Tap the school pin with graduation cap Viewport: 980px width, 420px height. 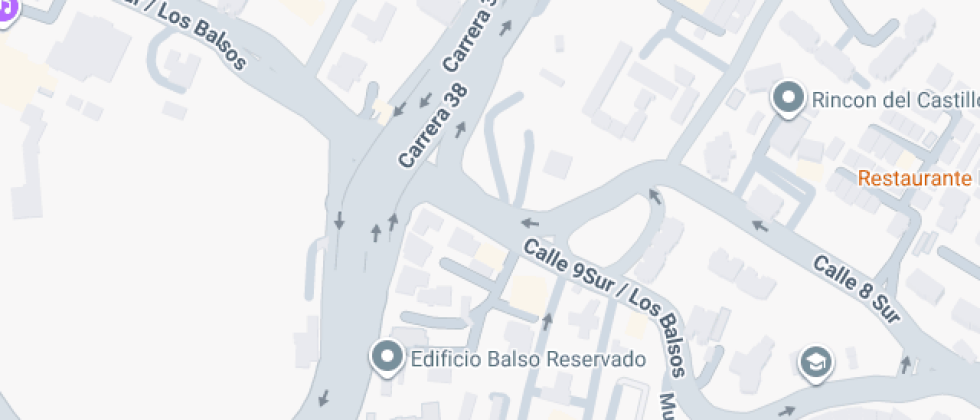click(x=816, y=362)
